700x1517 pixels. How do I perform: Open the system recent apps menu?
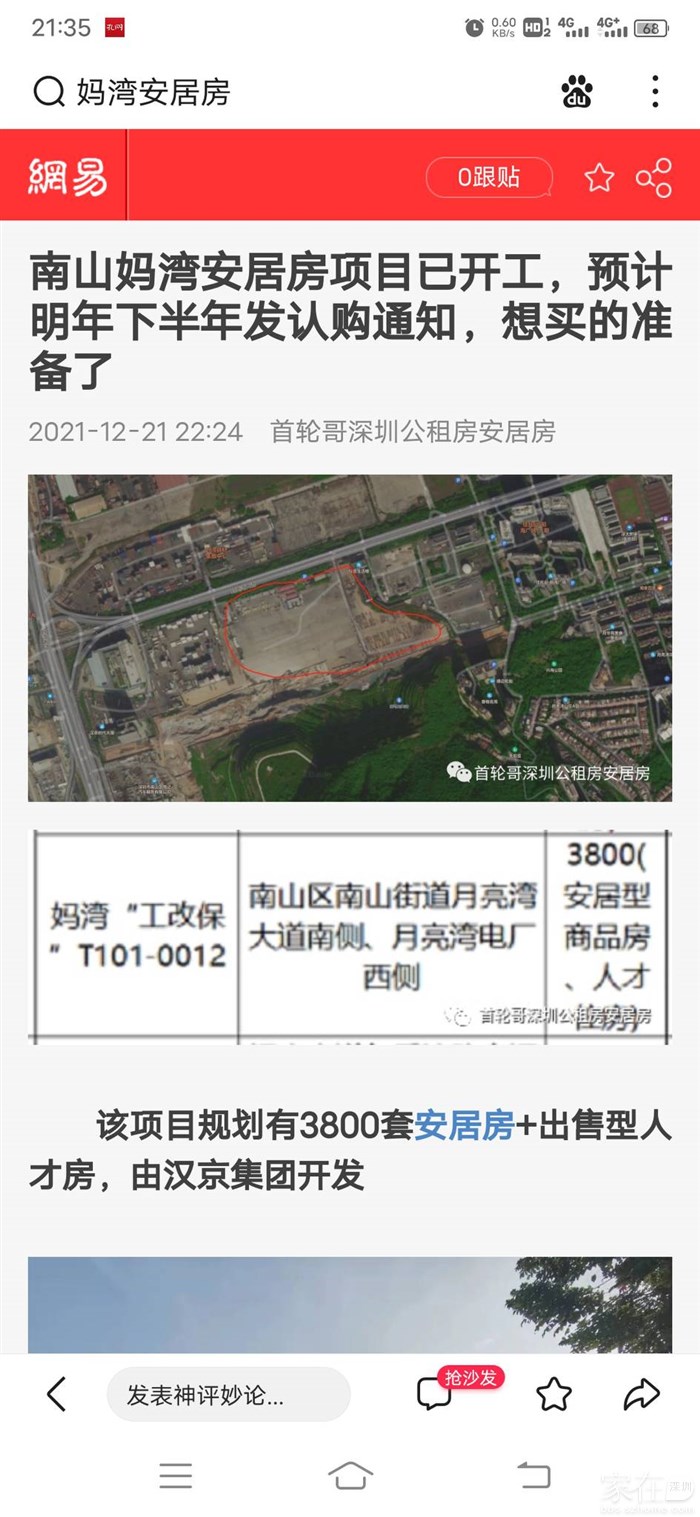[176, 1475]
